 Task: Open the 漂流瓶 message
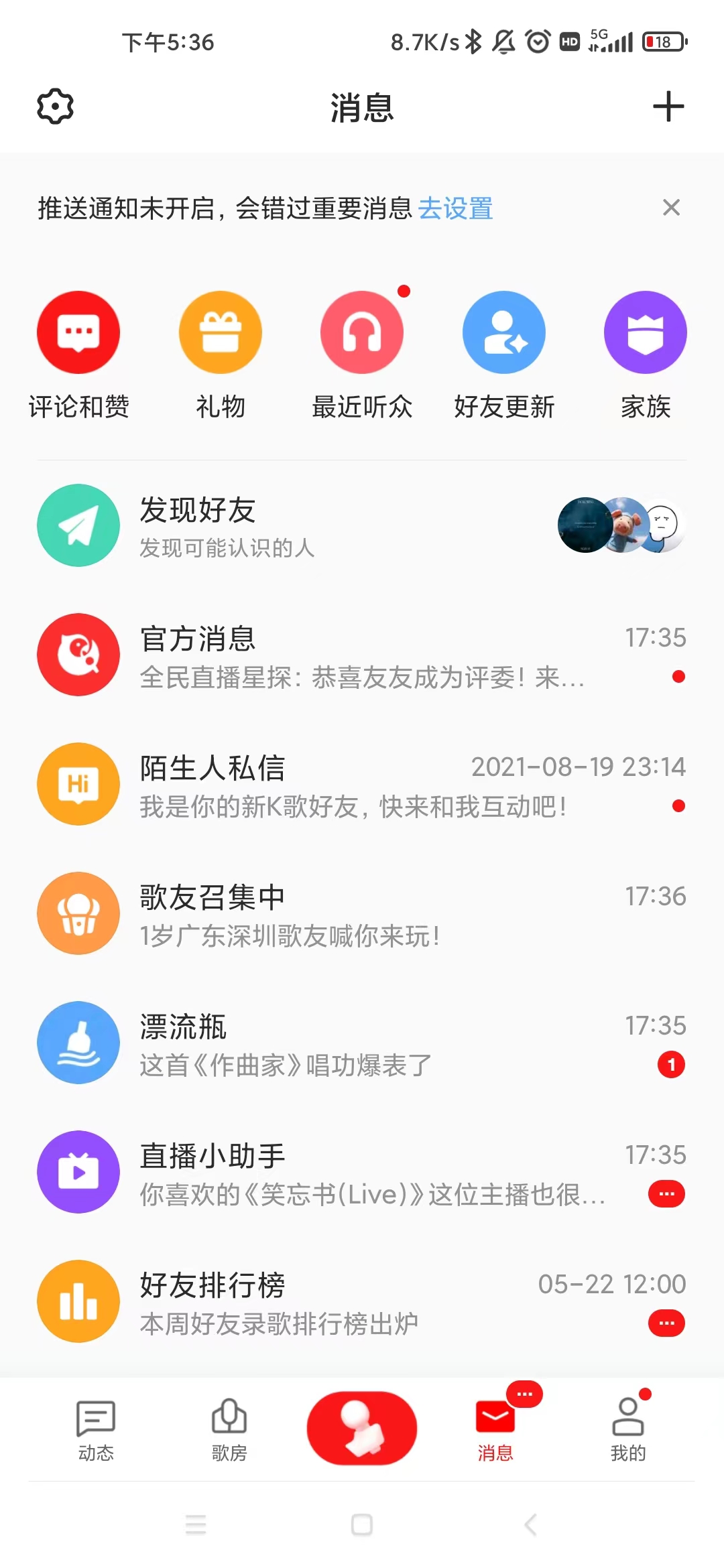coord(362,1043)
